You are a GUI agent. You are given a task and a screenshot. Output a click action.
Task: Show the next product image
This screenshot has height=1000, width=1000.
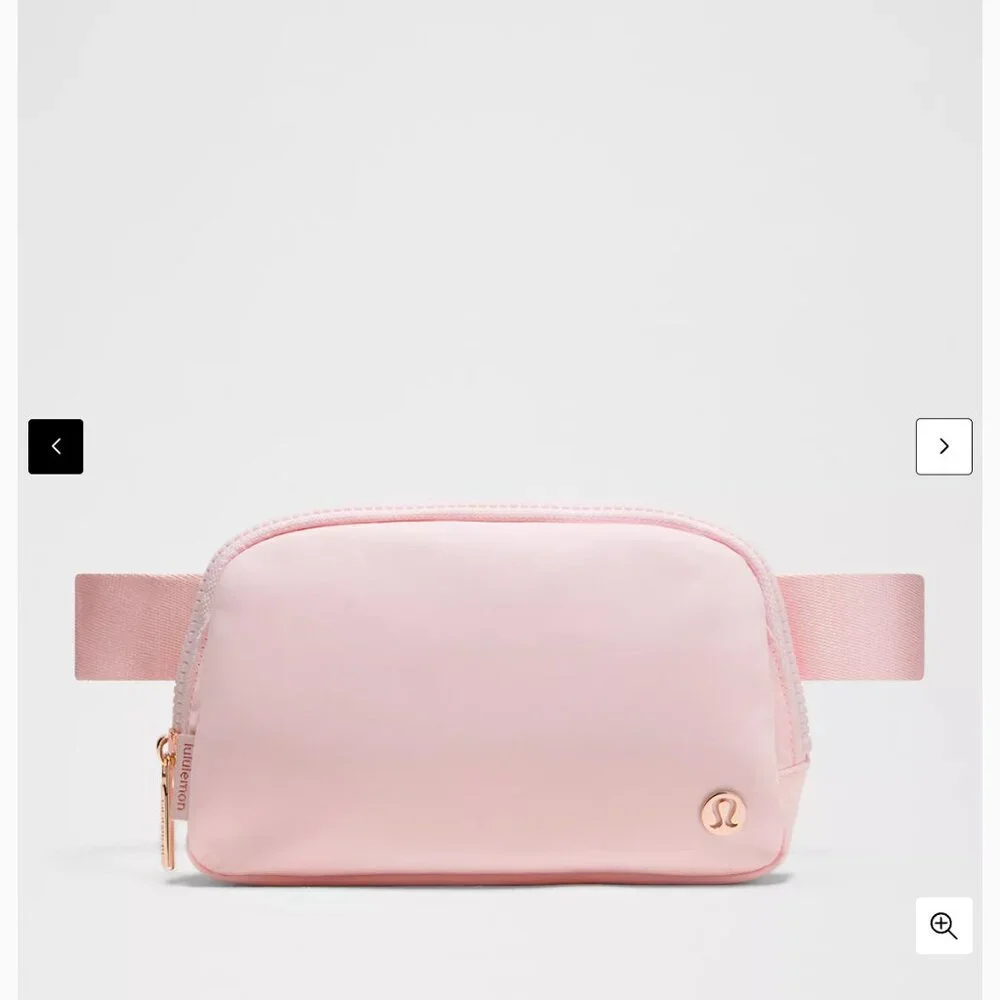[943, 447]
